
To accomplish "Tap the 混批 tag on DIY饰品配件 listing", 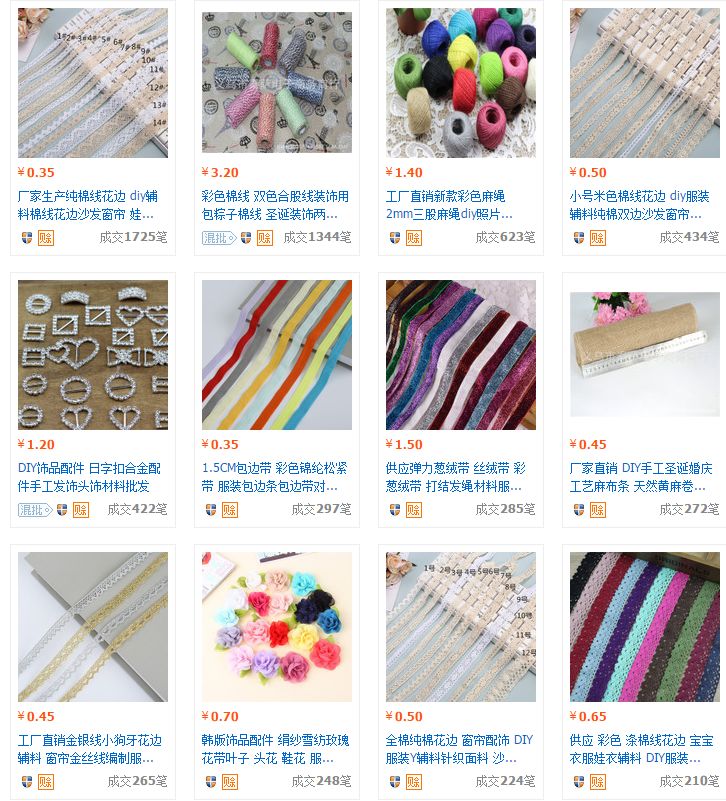I will point(31,510).
